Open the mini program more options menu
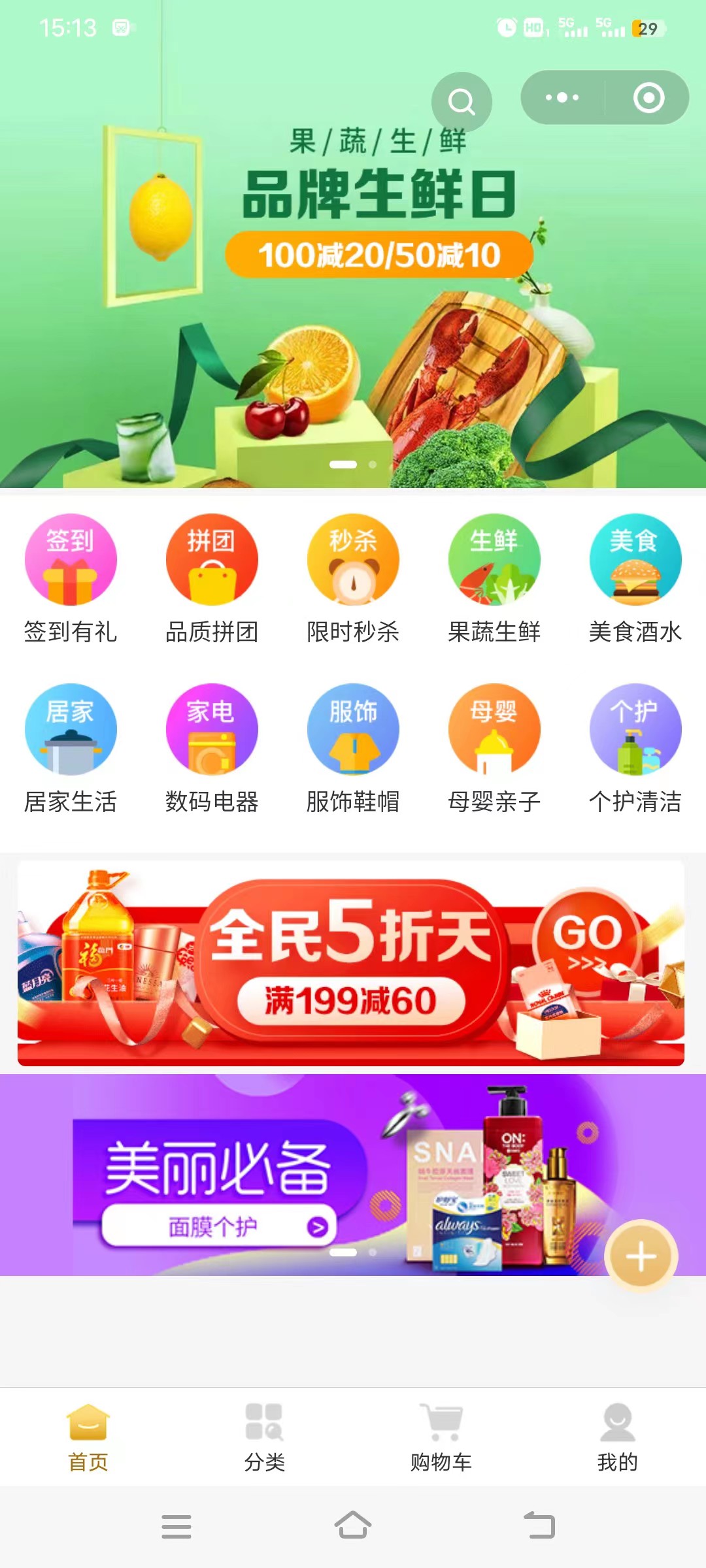 click(x=562, y=98)
